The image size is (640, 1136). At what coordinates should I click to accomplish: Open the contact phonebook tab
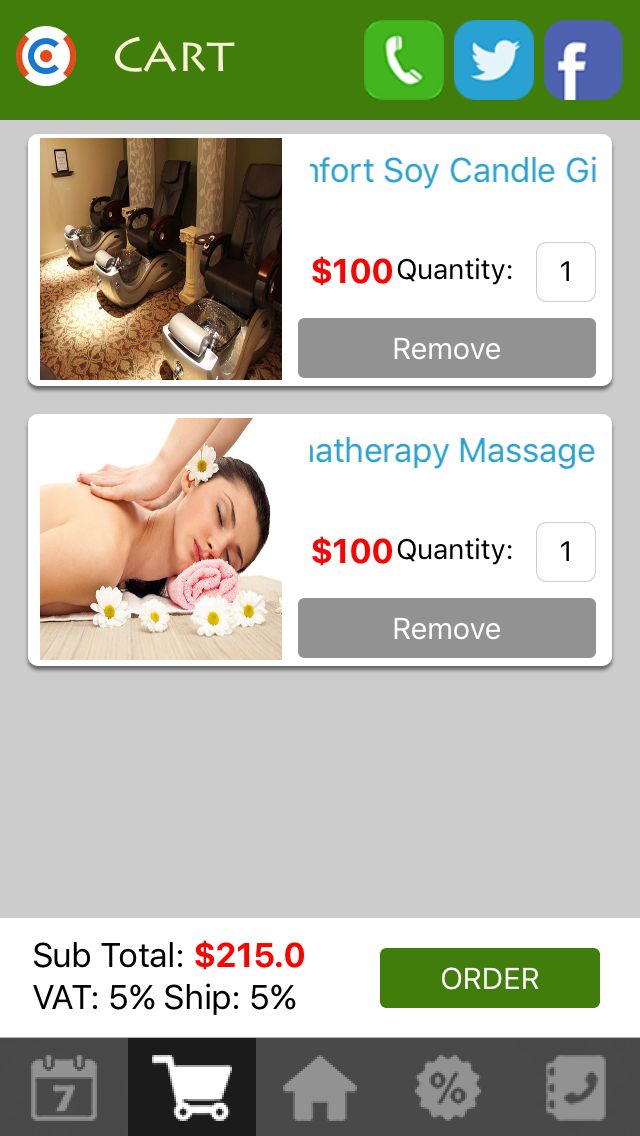576,1087
